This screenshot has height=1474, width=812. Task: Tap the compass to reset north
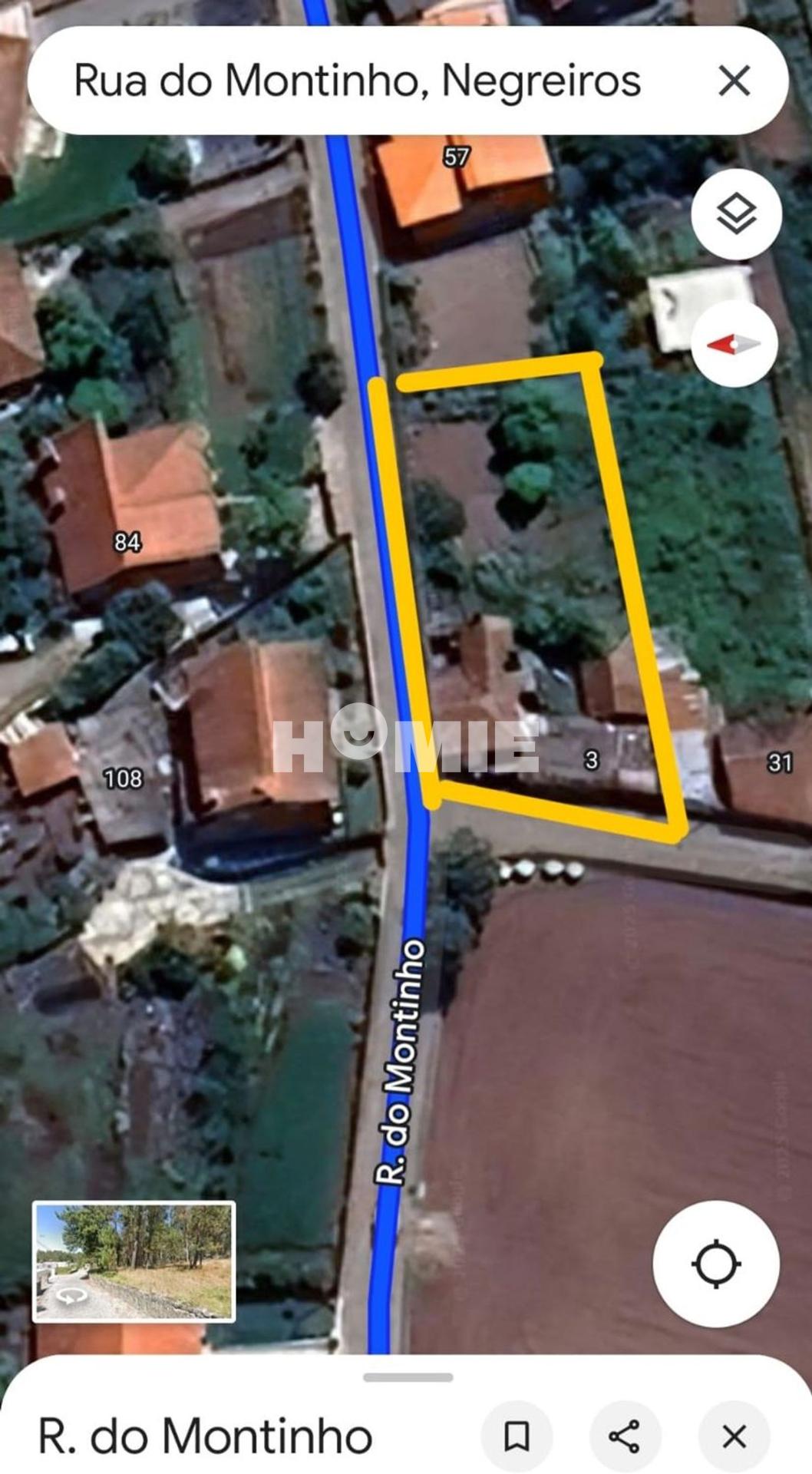click(733, 345)
